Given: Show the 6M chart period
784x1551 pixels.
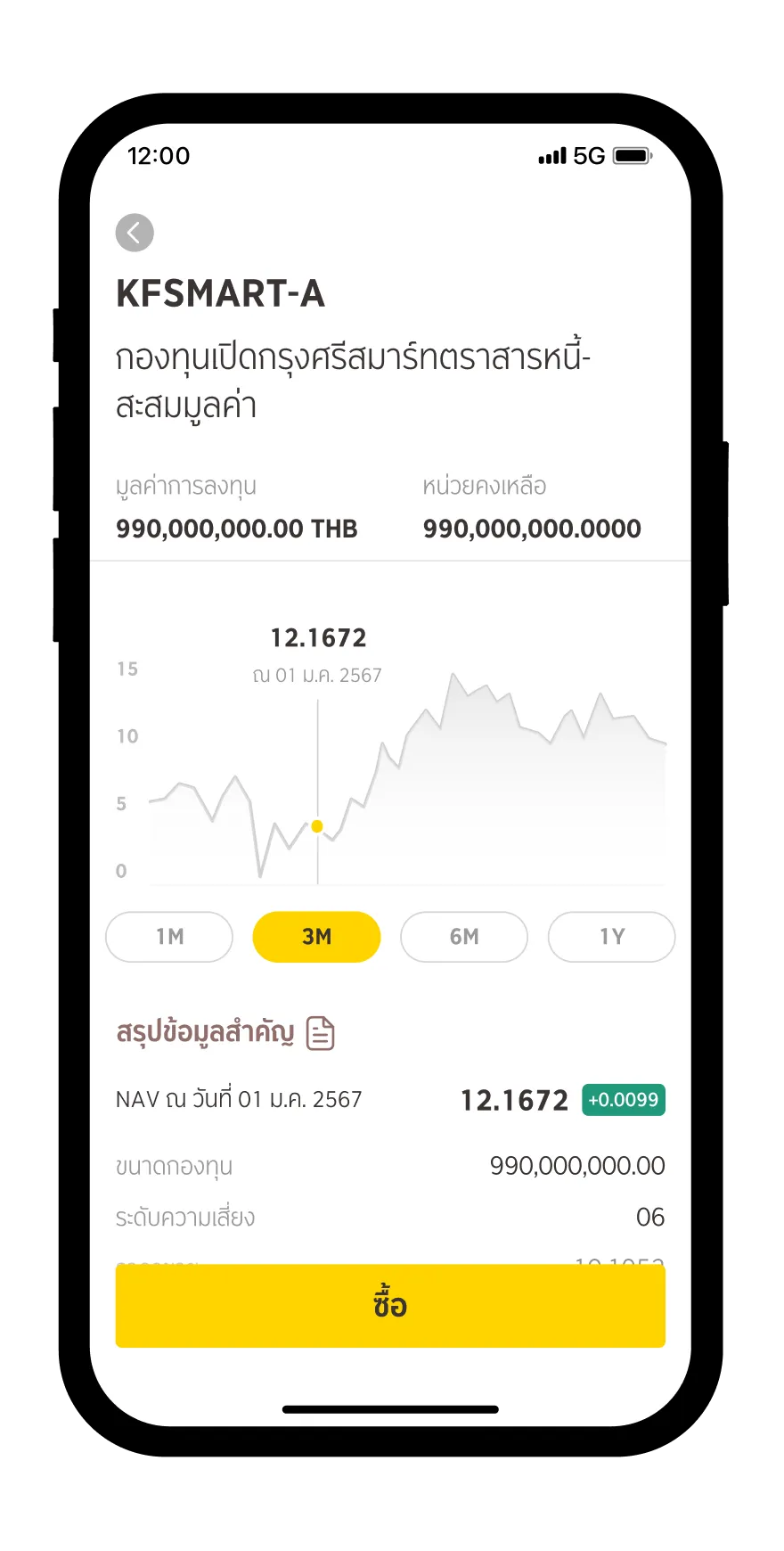Looking at the screenshot, I should click(464, 937).
